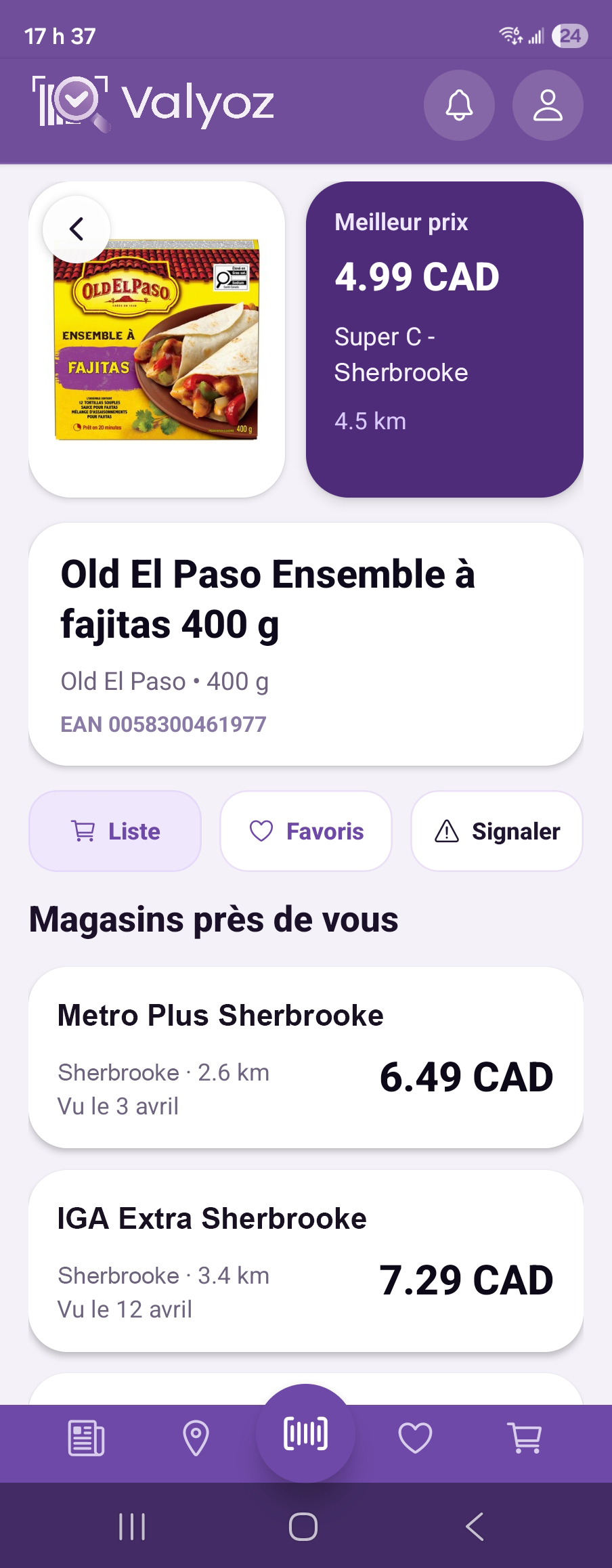Open your profile from the top bar

pyautogui.click(x=548, y=105)
